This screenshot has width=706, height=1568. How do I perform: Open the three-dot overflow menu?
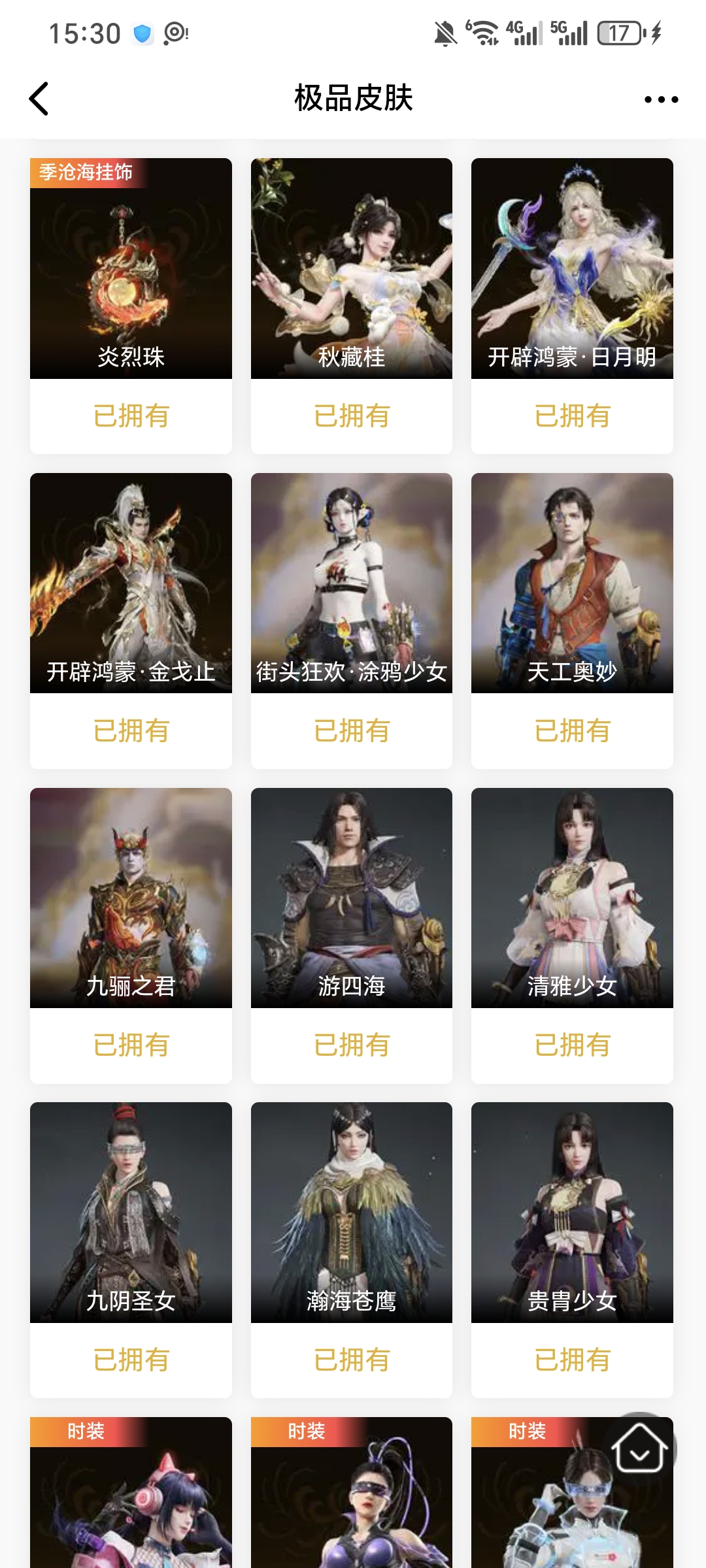661,99
